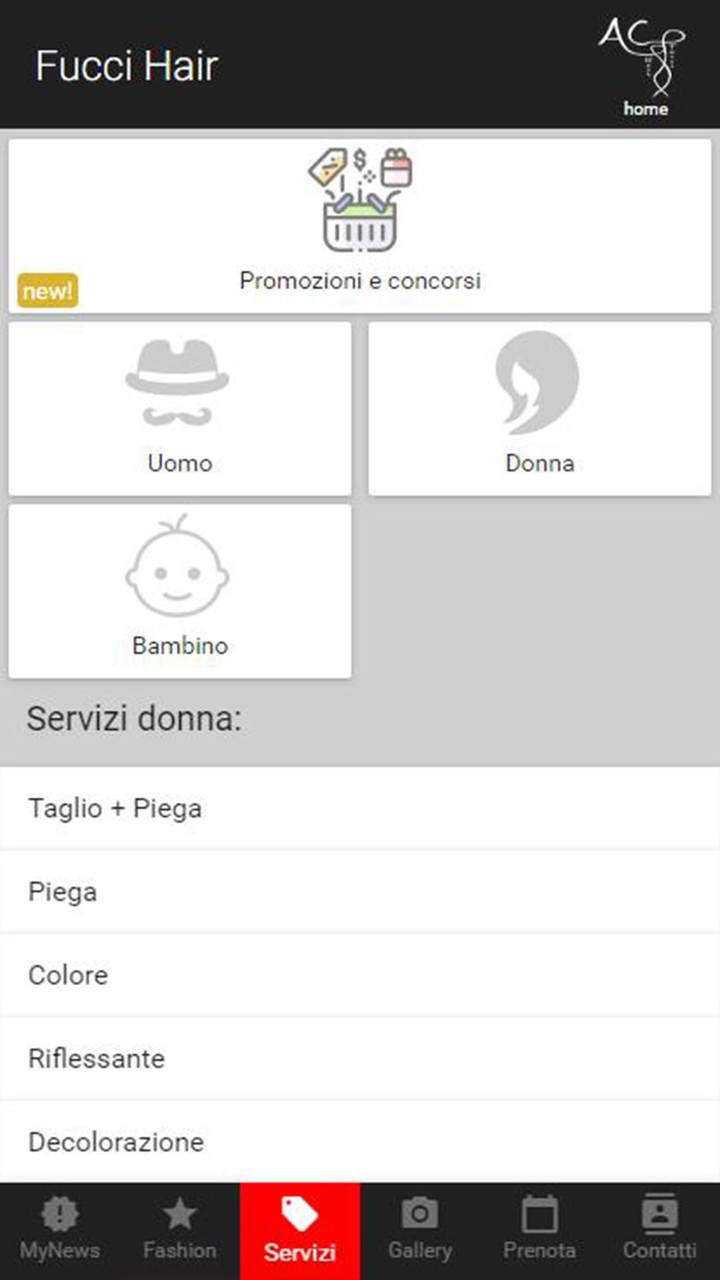Tap the AC home logo icon
This screenshot has width=720, height=1280.
[x=645, y=60]
